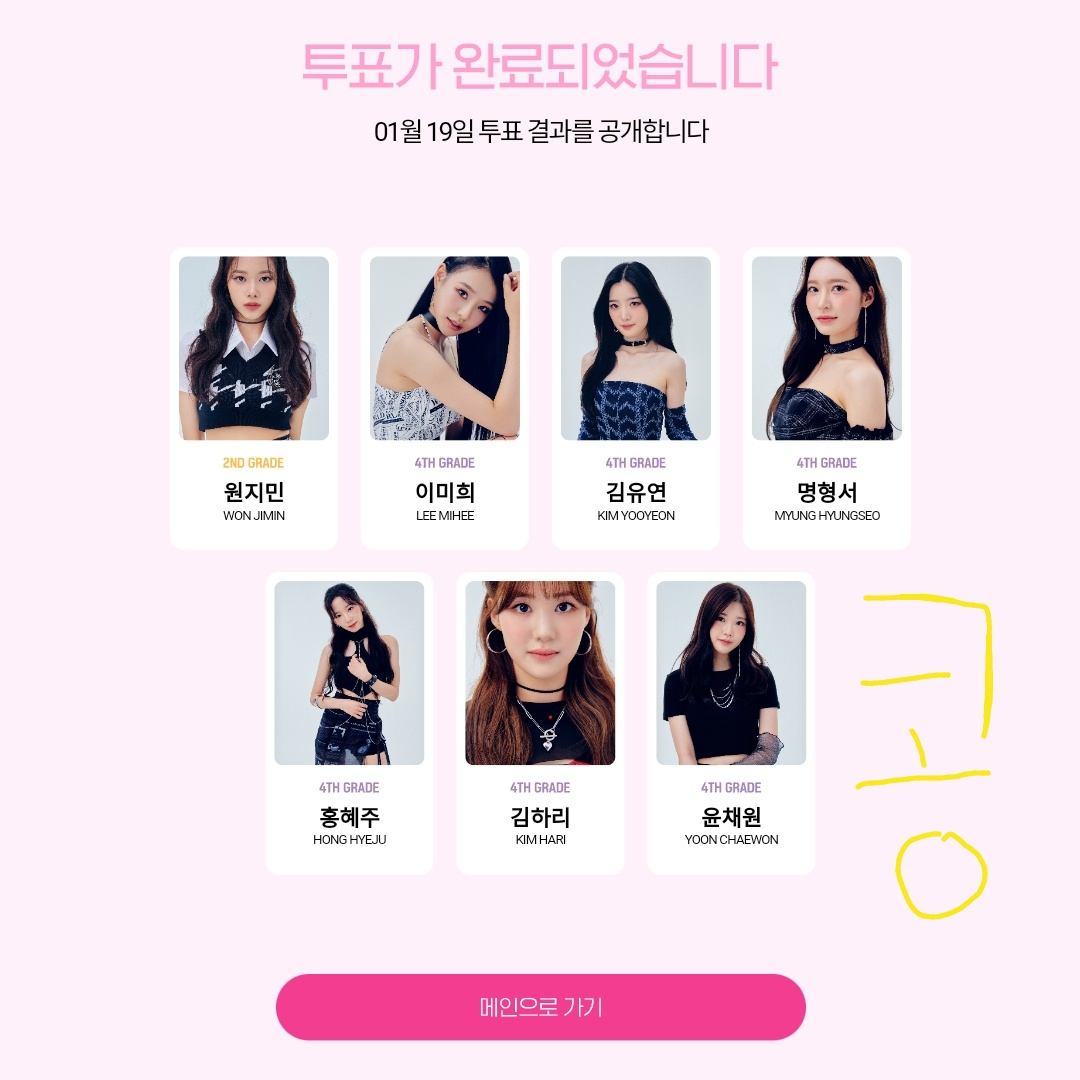The image size is (1080, 1080).
Task: Go to main via 메인으로 가기 button
Action: (x=540, y=1007)
